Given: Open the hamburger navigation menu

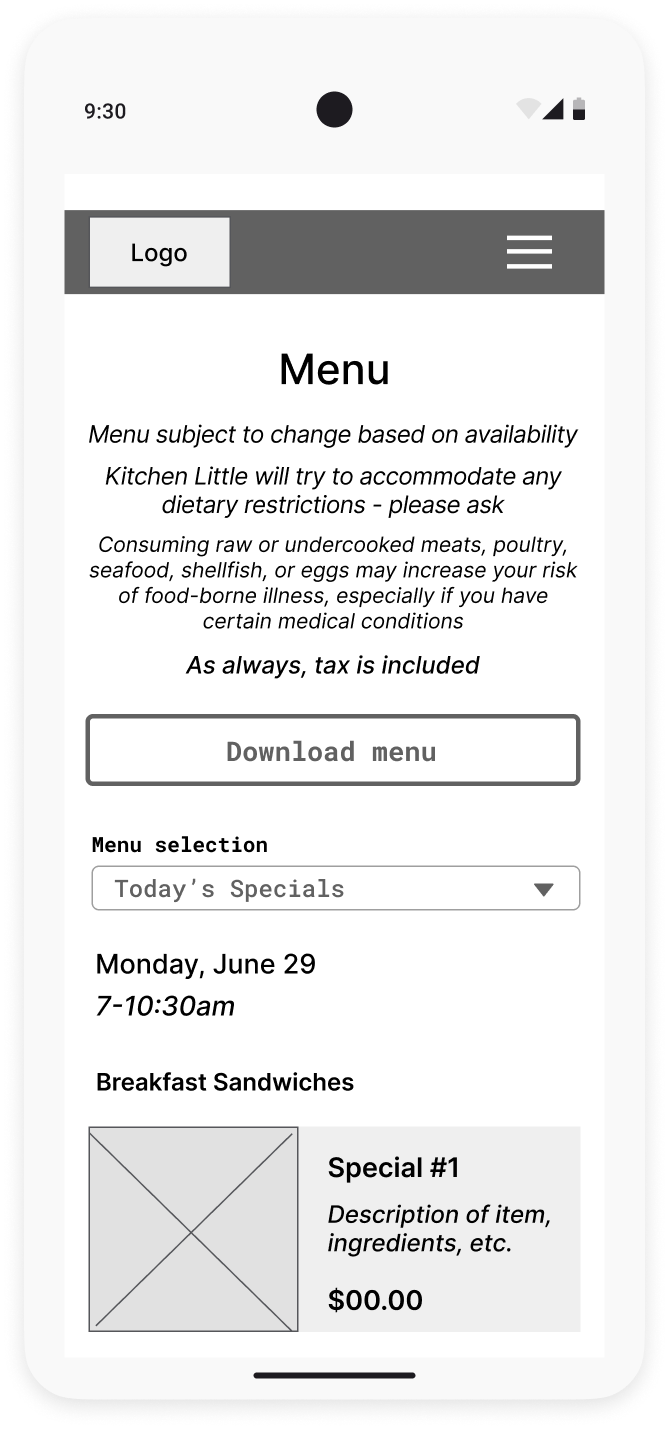Looking at the screenshot, I should (529, 252).
